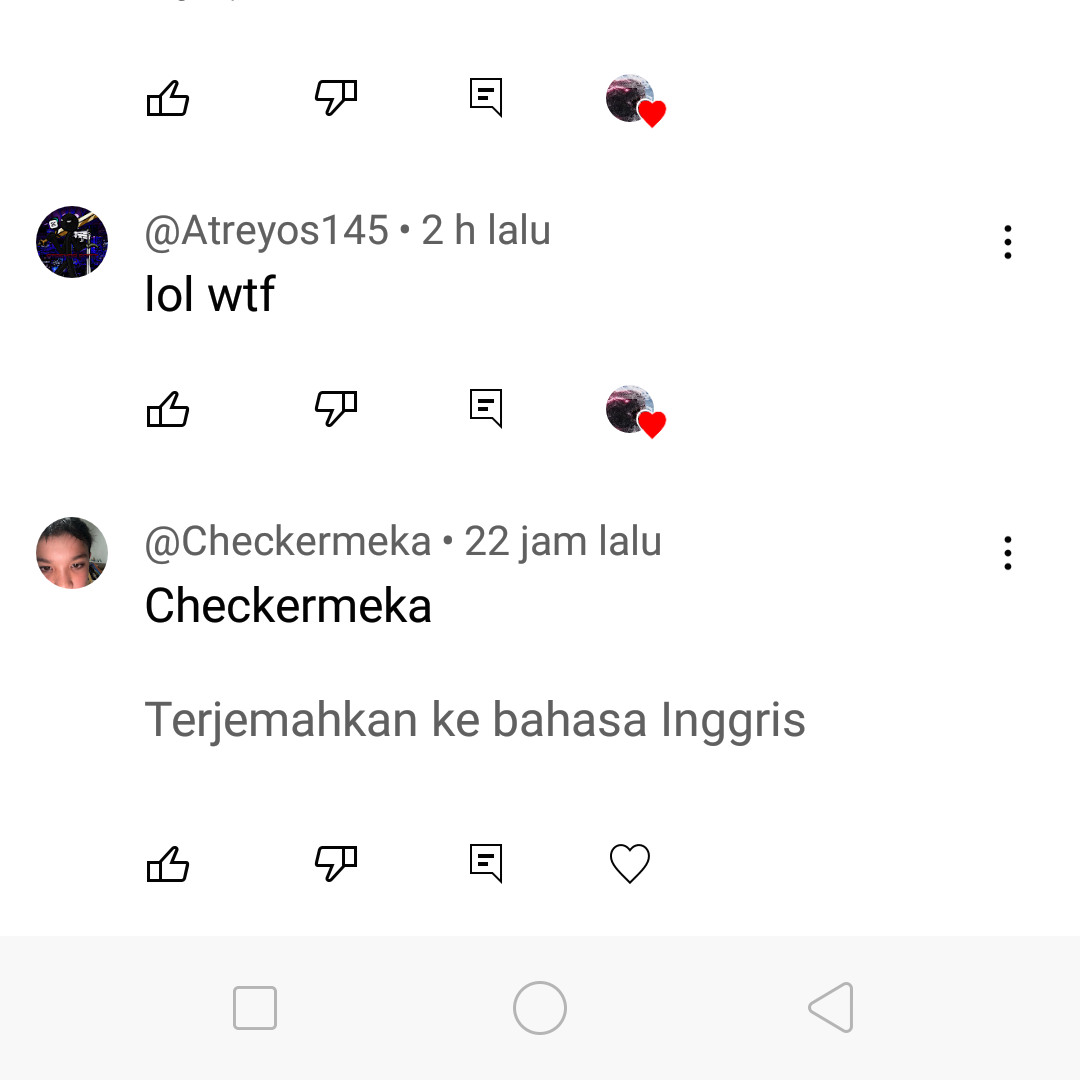Screen dimensions: 1080x1080
Task: Like the "Checkermeka" comment
Action: [168, 864]
